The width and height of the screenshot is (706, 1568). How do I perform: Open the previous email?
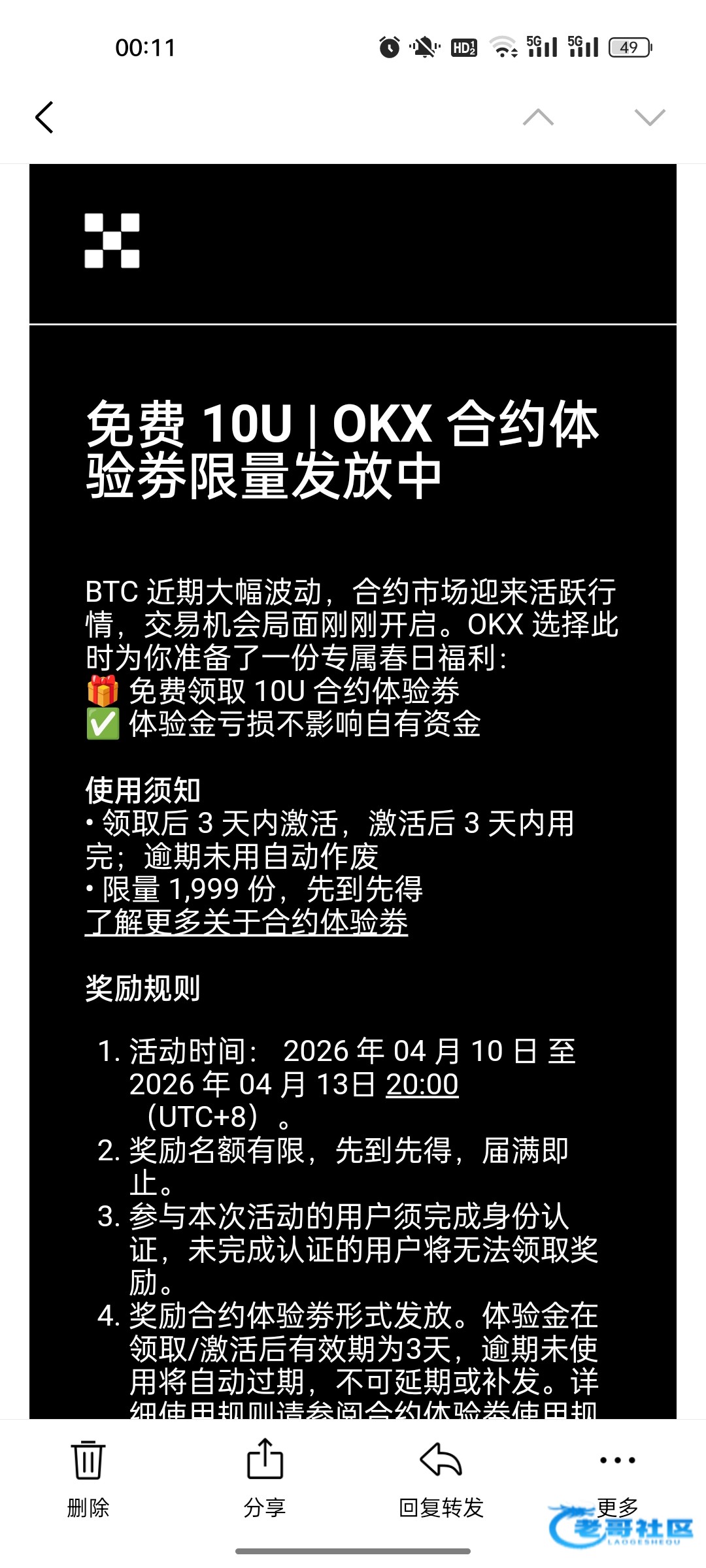click(x=538, y=118)
